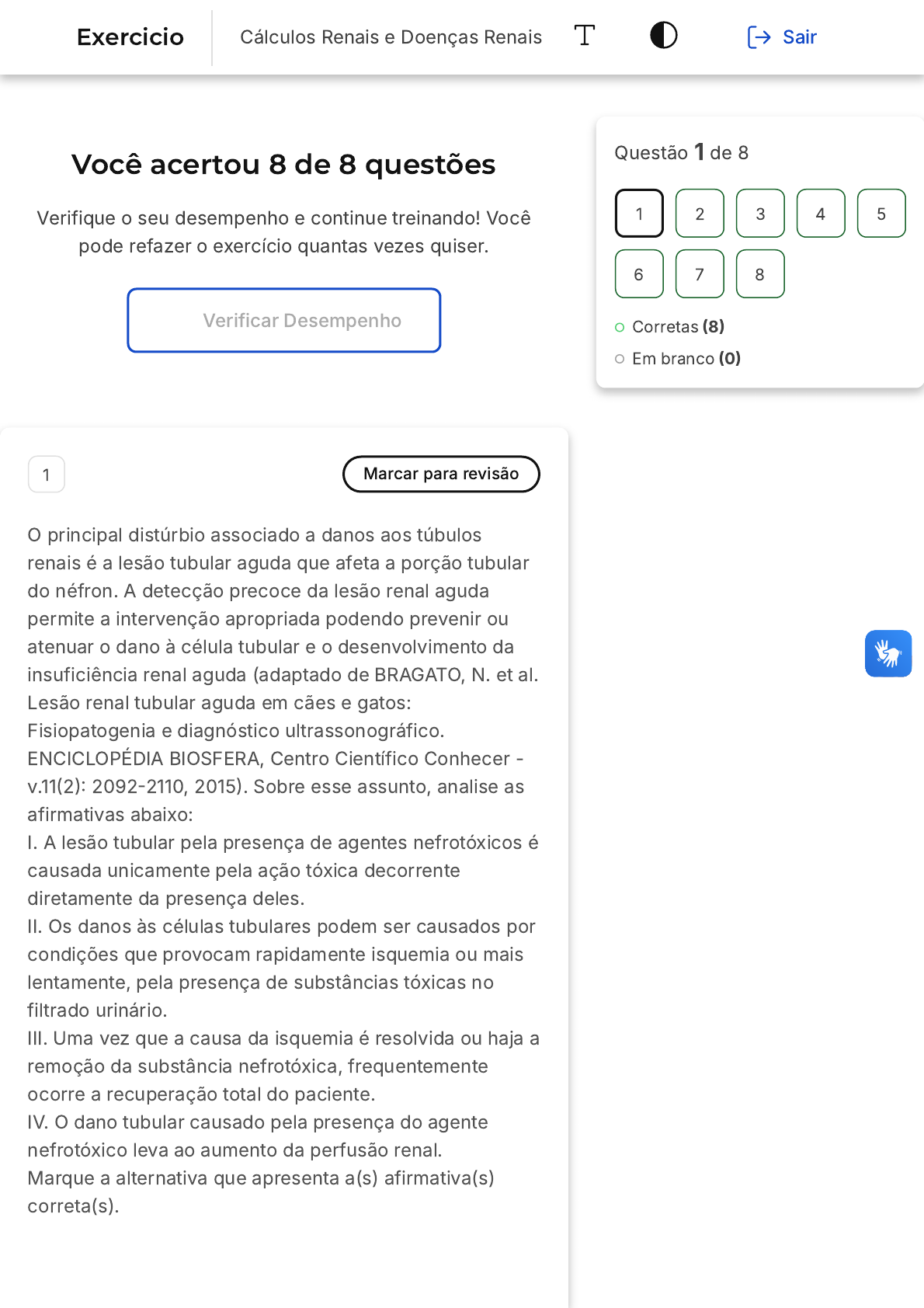This screenshot has height=1308, width=924.
Task: Open the sign language accessibility widget
Action: point(888,653)
